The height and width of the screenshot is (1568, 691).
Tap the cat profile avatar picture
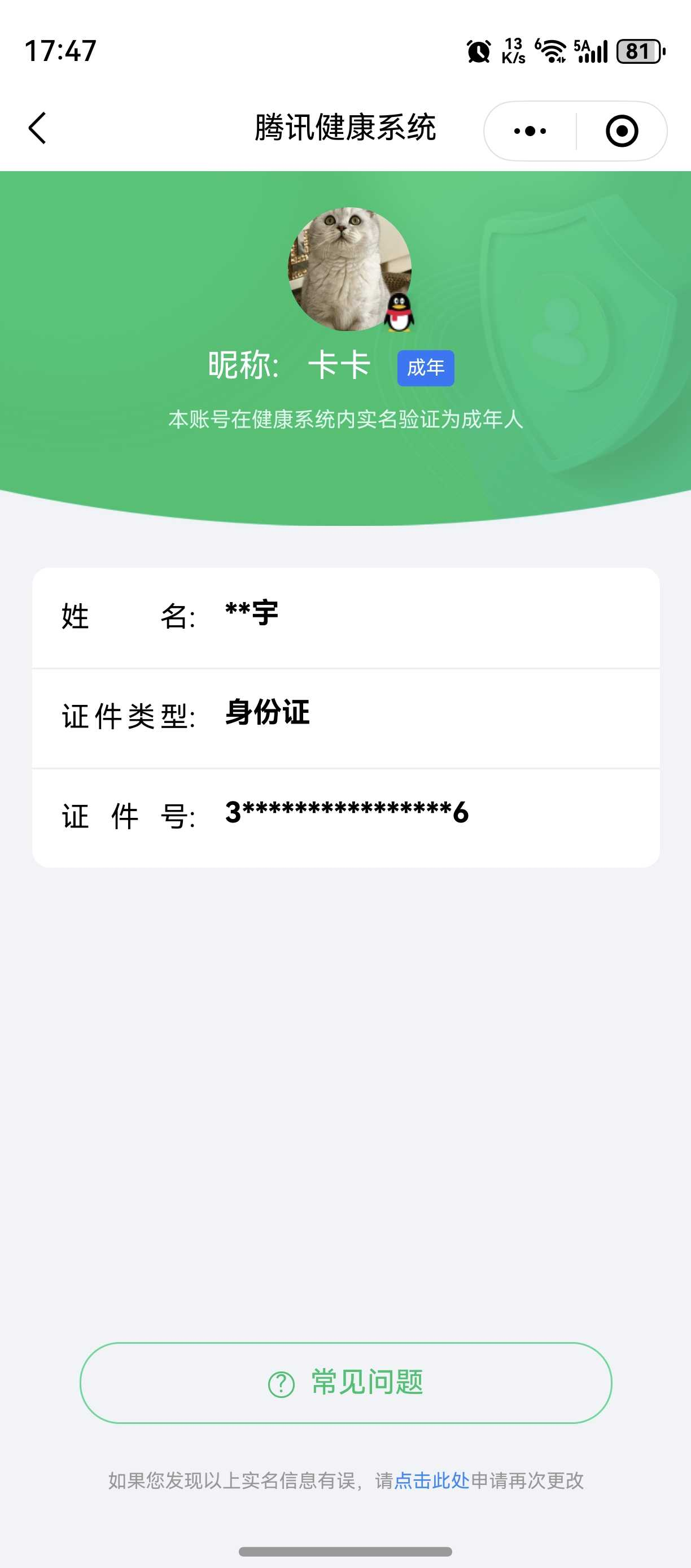345,270
